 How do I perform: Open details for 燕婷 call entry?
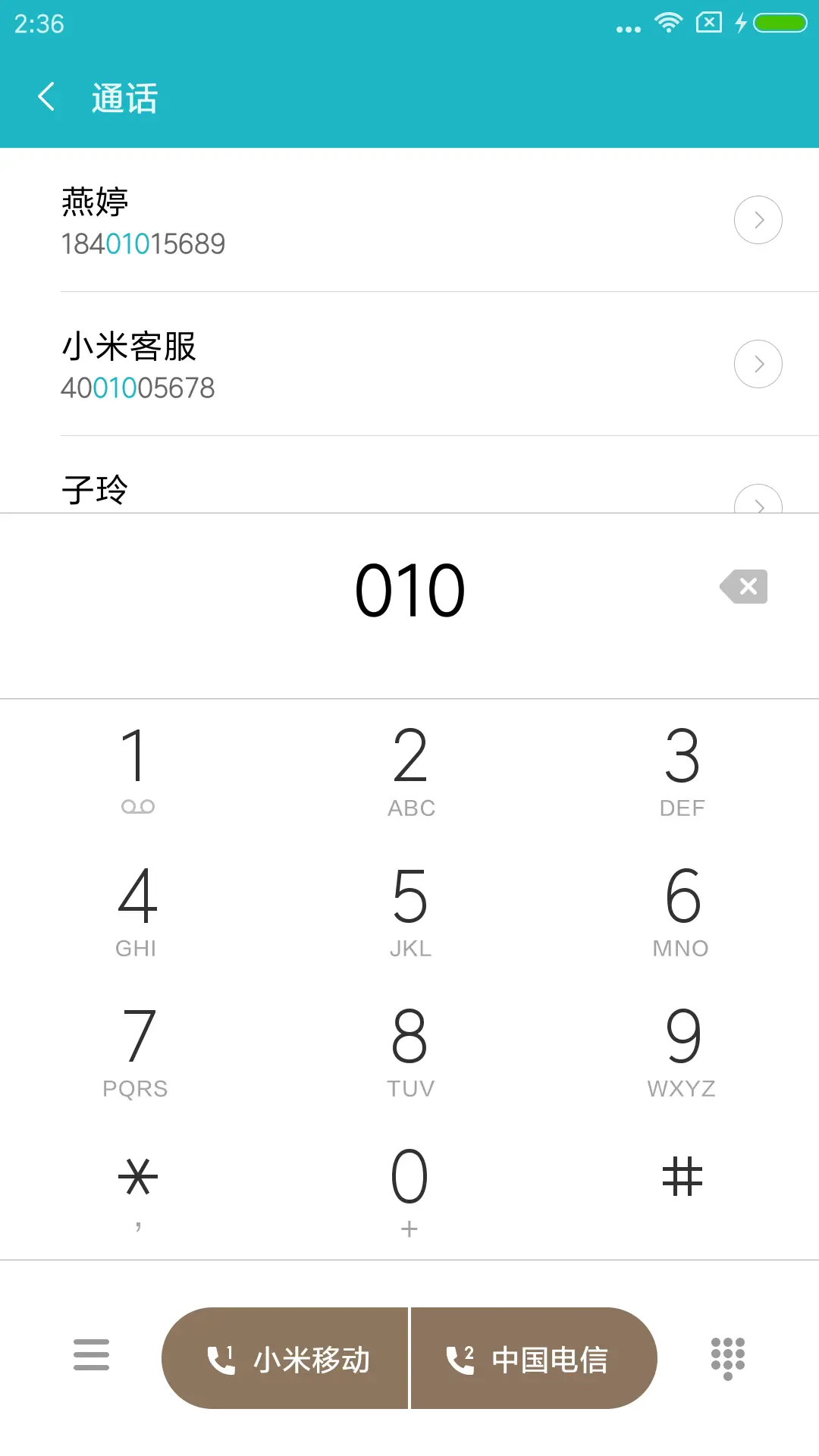(758, 220)
